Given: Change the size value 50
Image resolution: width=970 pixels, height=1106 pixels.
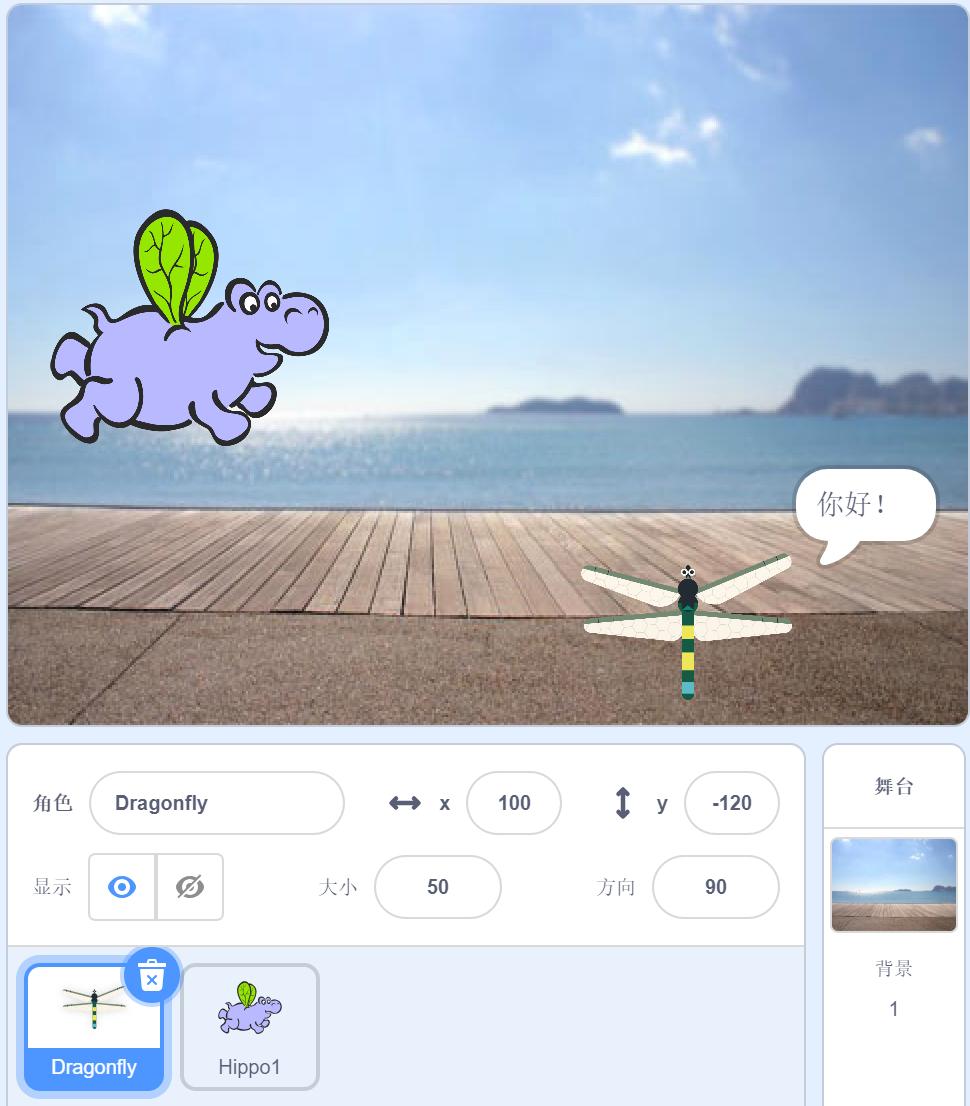Looking at the screenshot, I should pyautogui.click(x=437, y=887).
